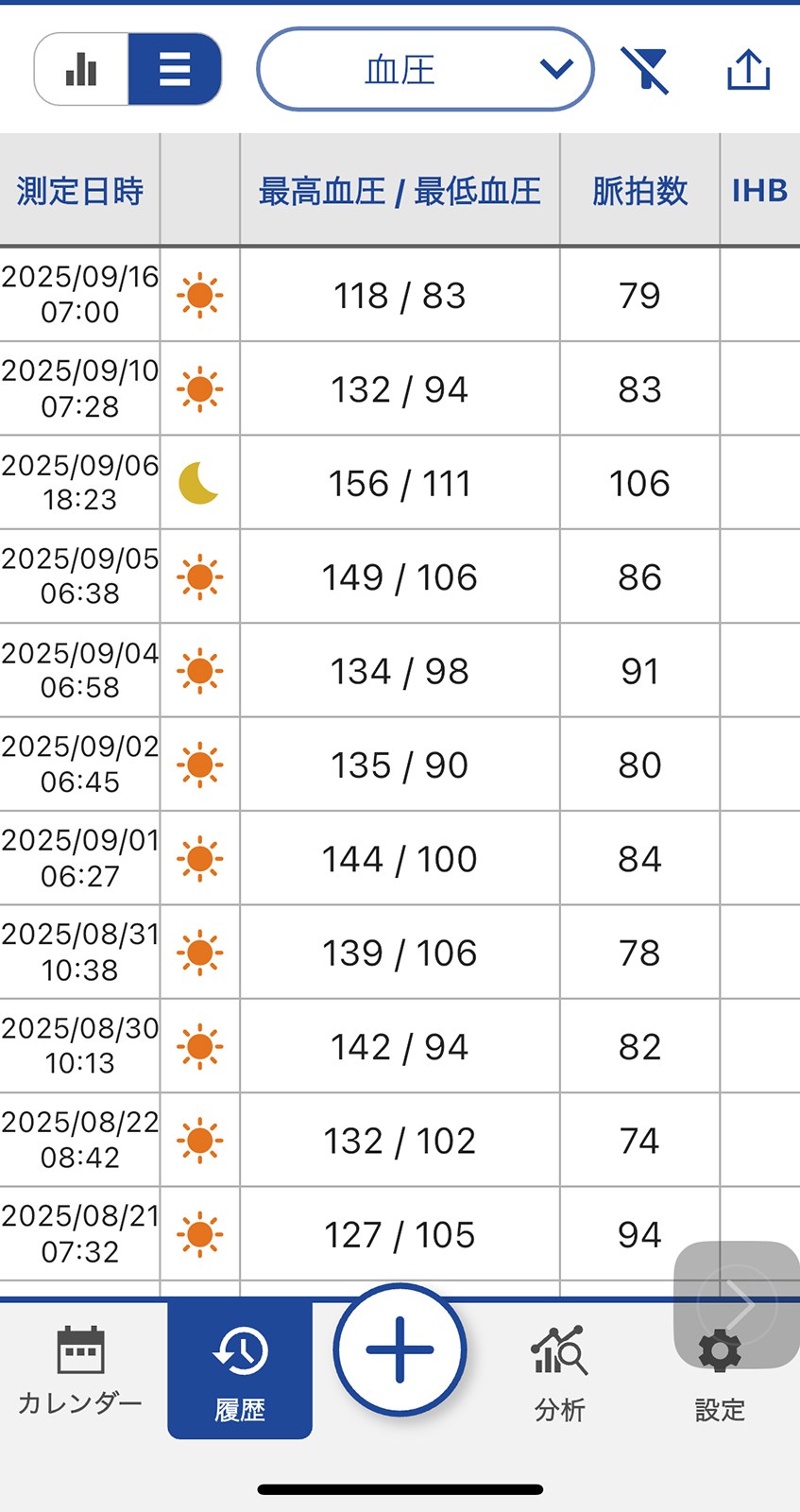View the 2025/09/05 06:38 entry
Screen dimensions: 800x1512
[400, 576]
